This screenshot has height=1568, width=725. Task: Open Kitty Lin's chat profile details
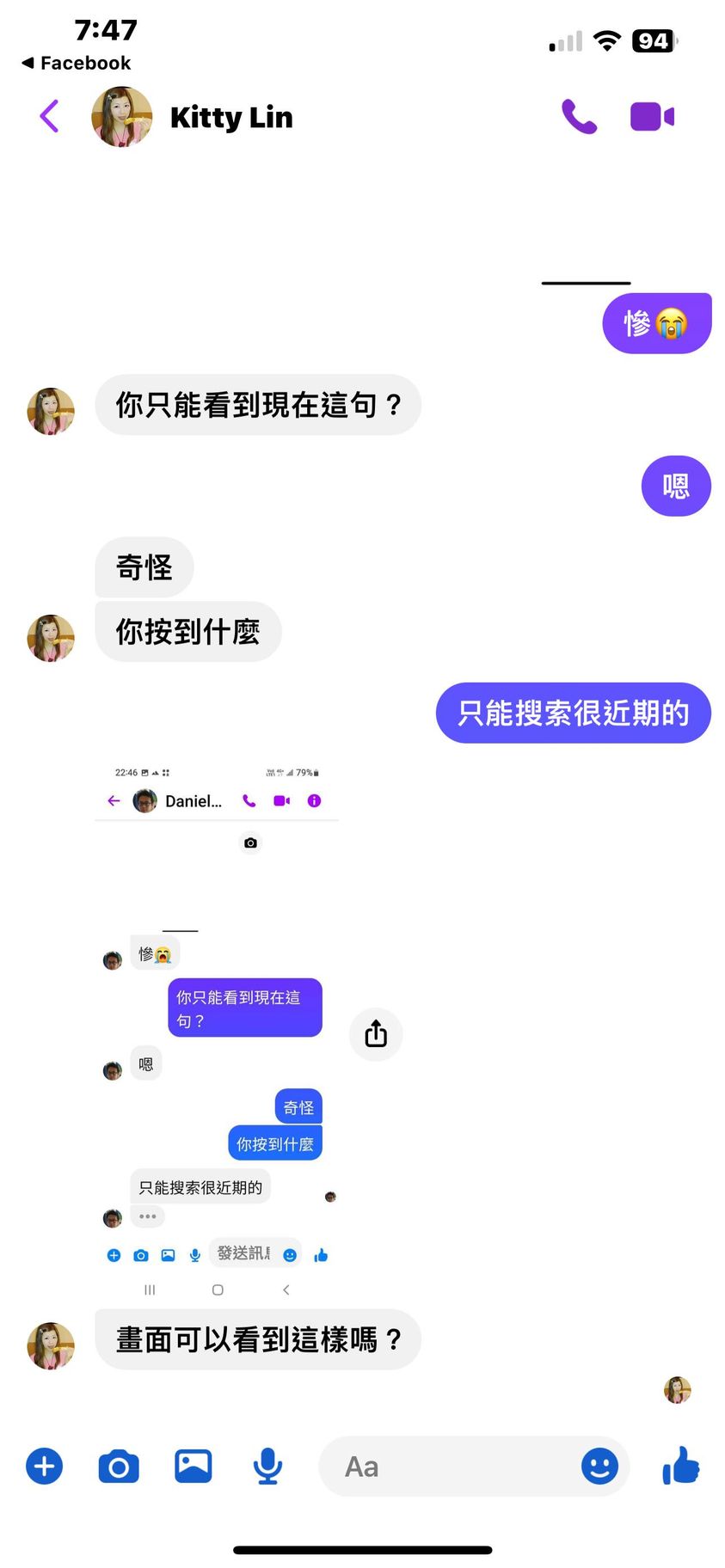(x=230, y=117)
